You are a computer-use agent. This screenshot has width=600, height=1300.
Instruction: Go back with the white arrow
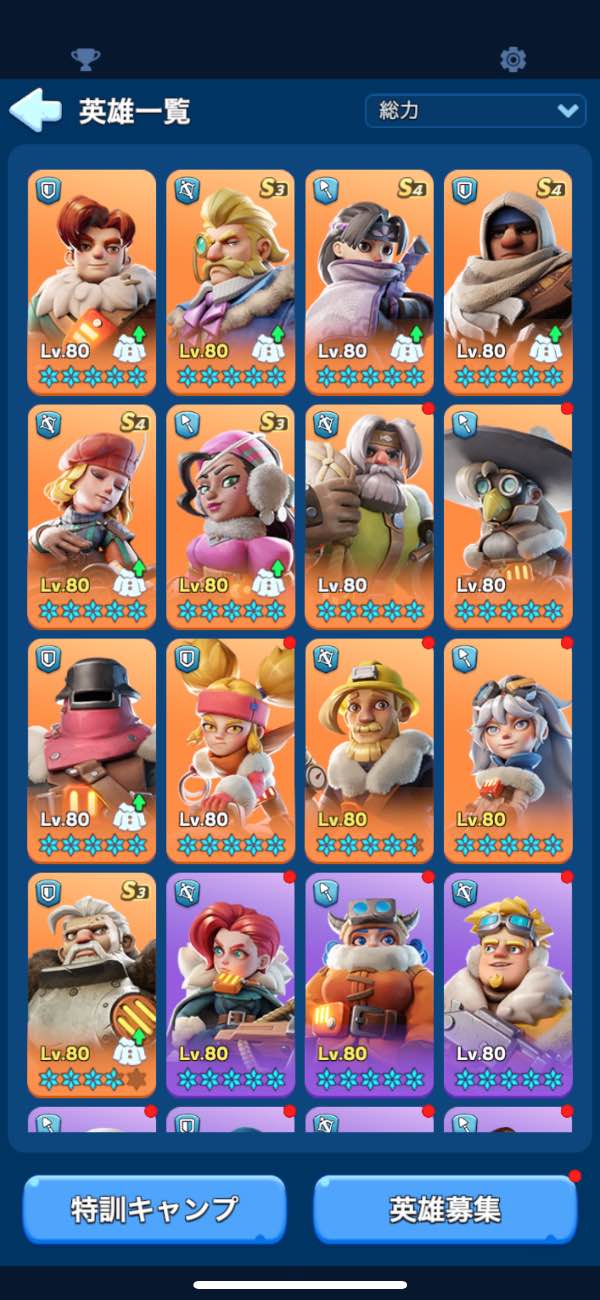(34, 110)
